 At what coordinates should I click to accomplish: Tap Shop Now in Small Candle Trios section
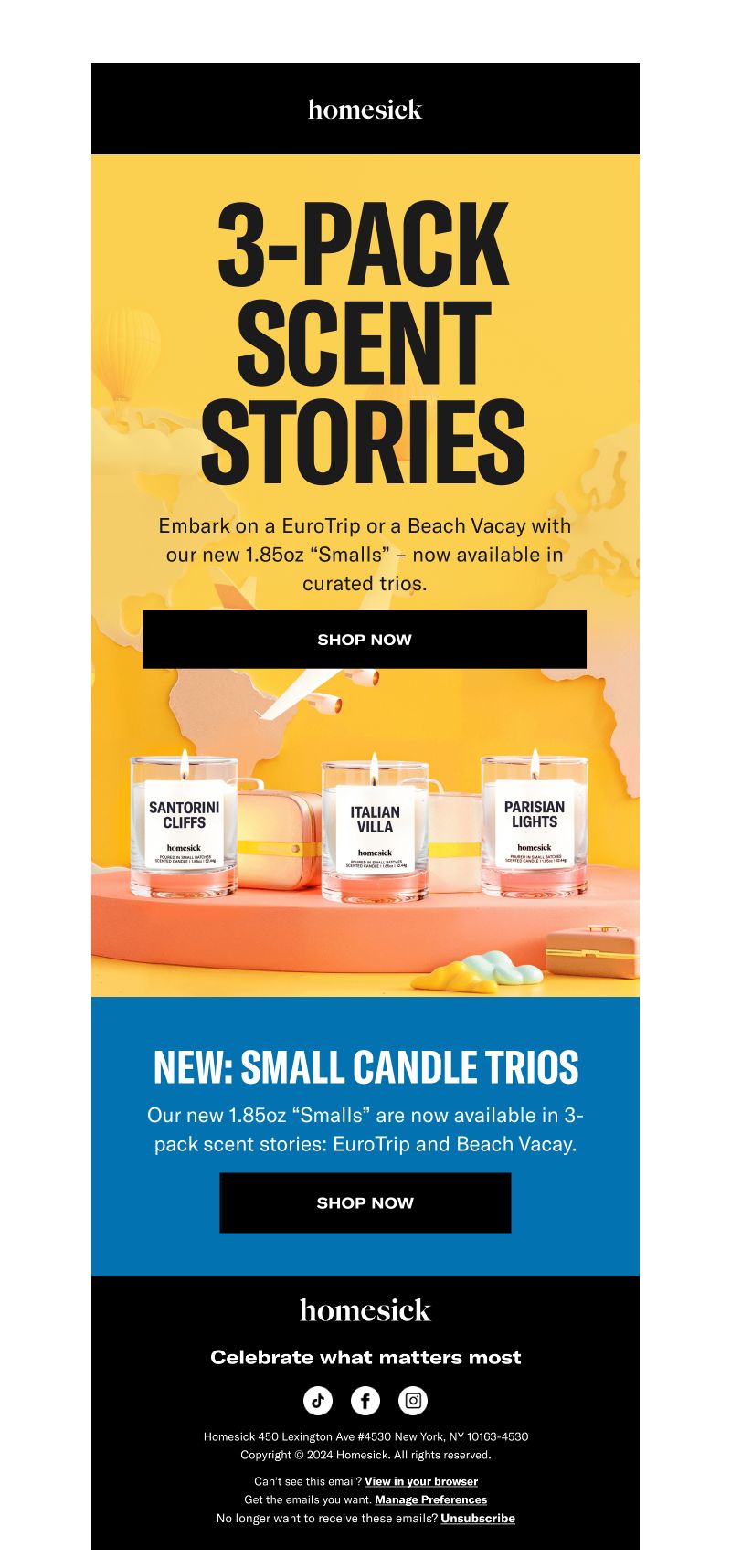(365, 1202)
